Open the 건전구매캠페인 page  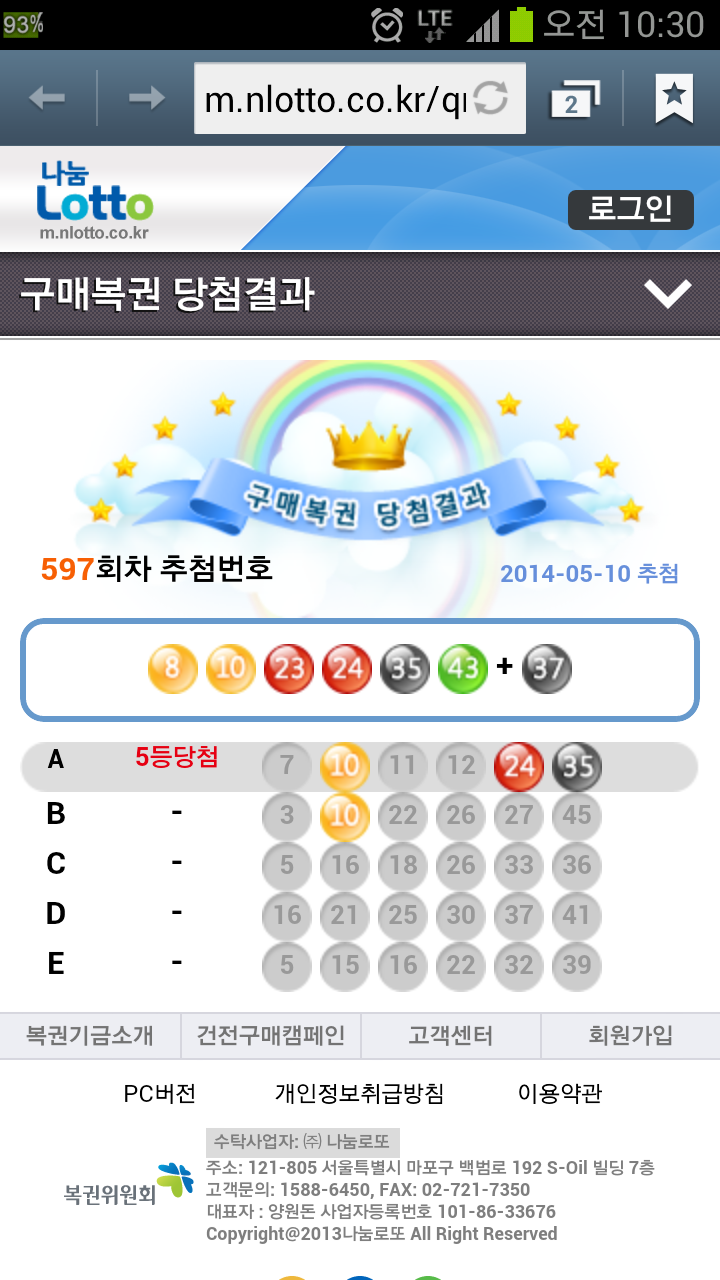pyautogui.click(x=270, y=1036)
